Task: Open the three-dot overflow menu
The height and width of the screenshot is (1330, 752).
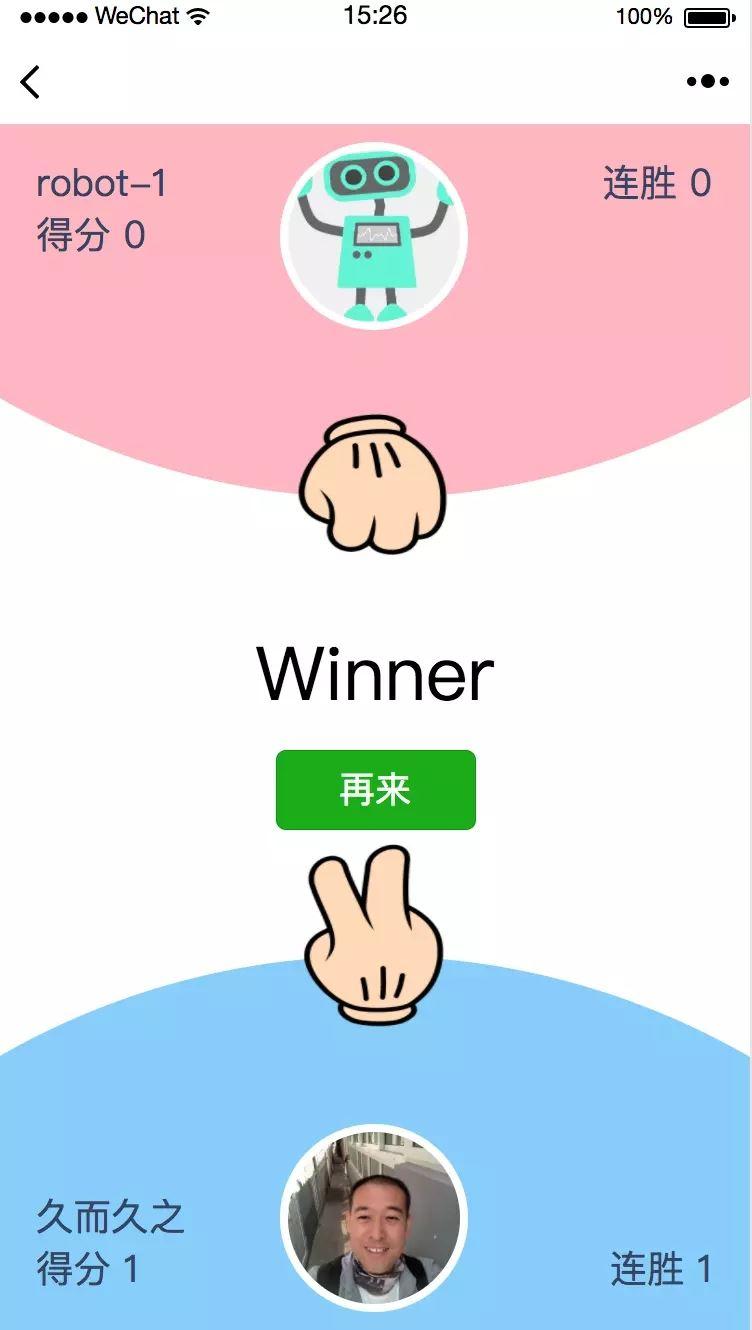Action: 708,82
